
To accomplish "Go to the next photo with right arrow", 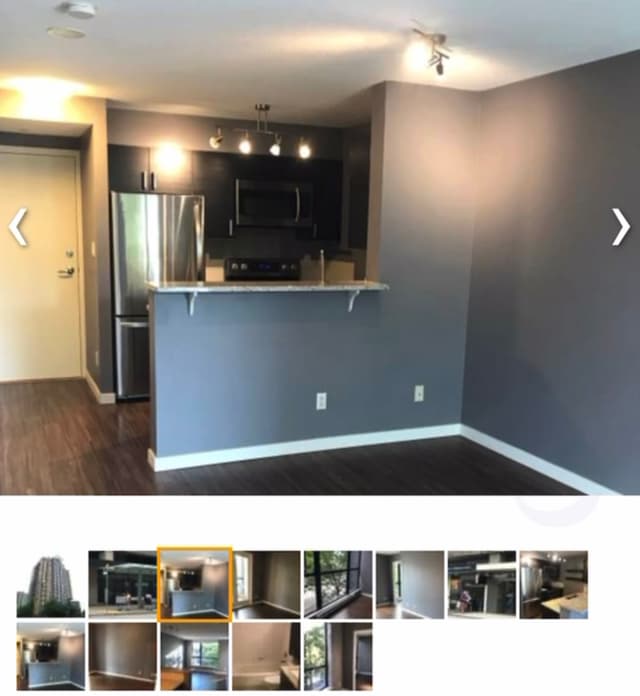I will [x=621, y=227].
